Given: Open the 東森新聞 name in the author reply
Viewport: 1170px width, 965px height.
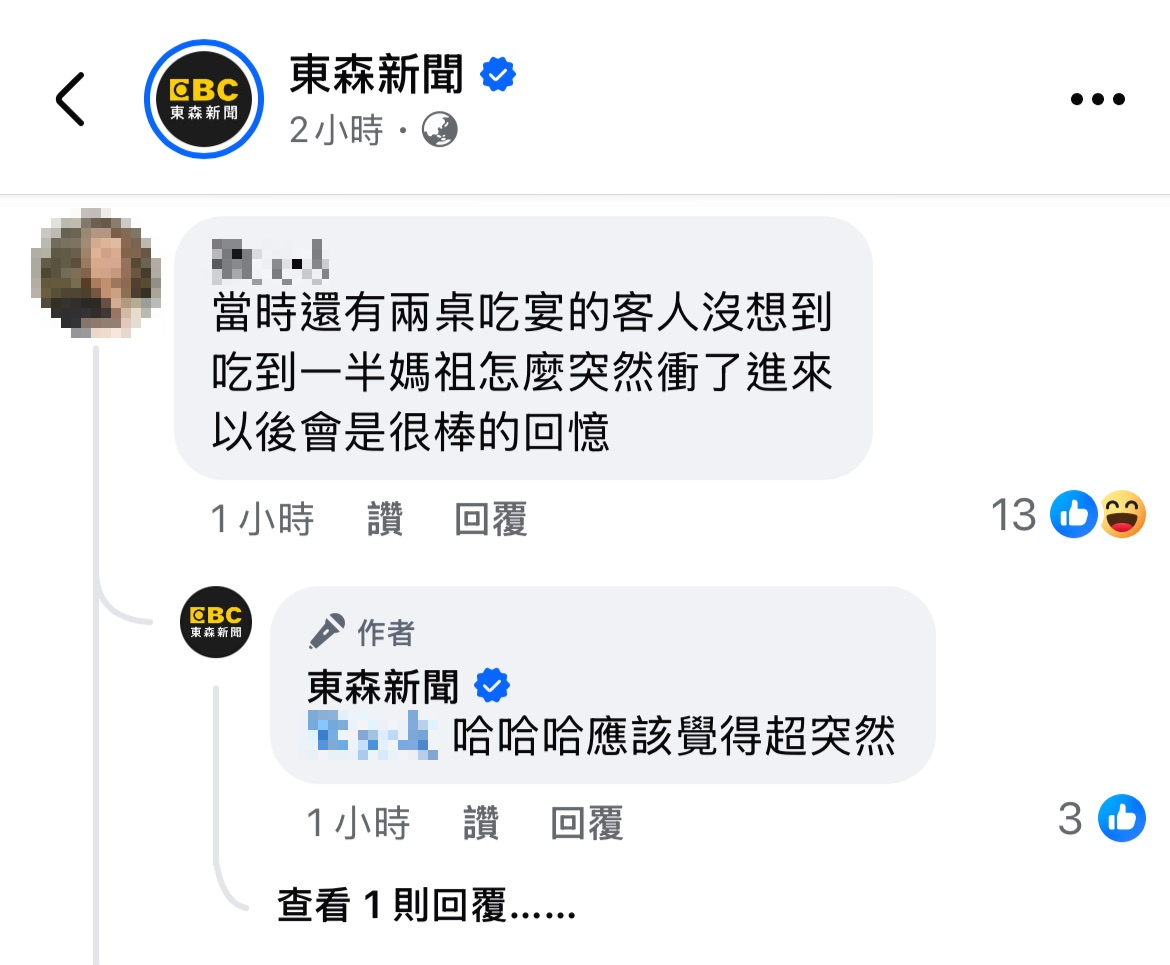Looking at the screenshot, I should pyautogui.click(x=383, y=687).
